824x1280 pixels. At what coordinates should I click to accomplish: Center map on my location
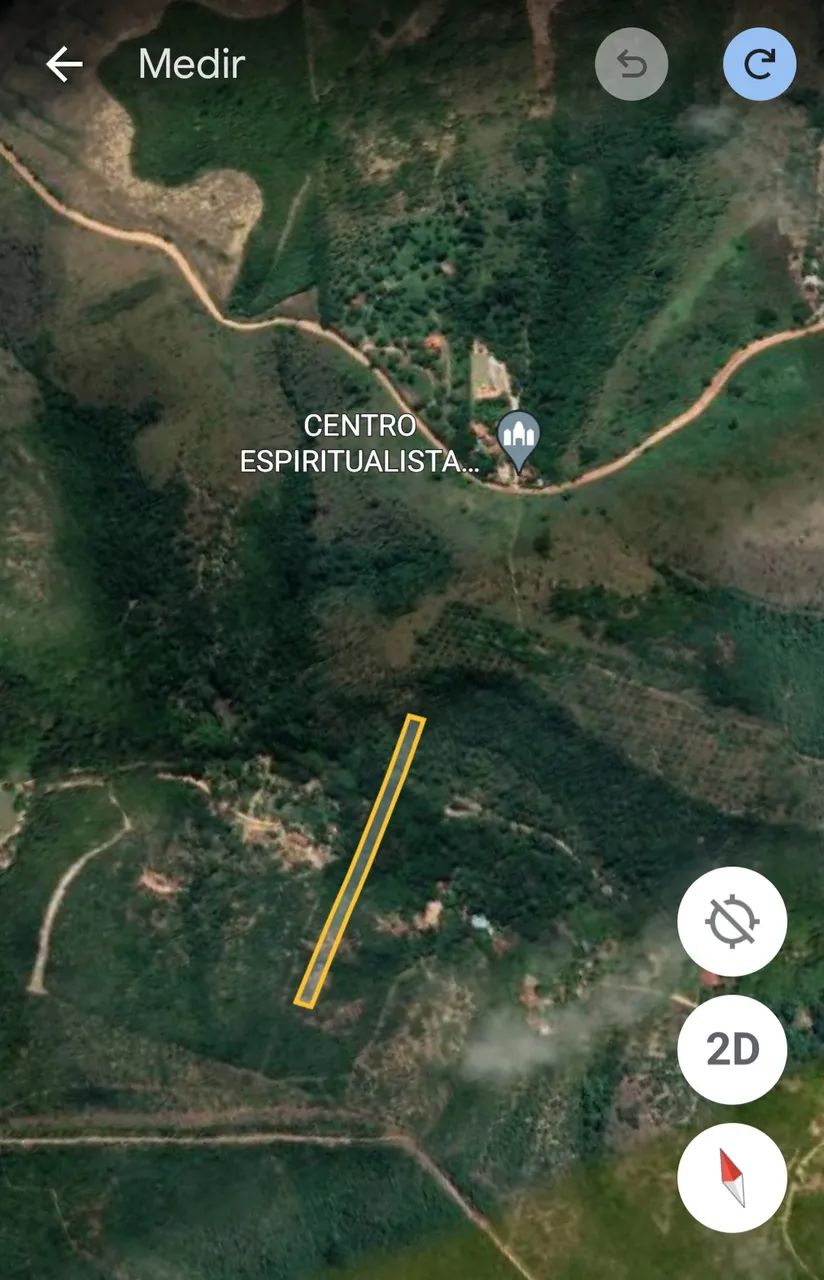(732, 921)
